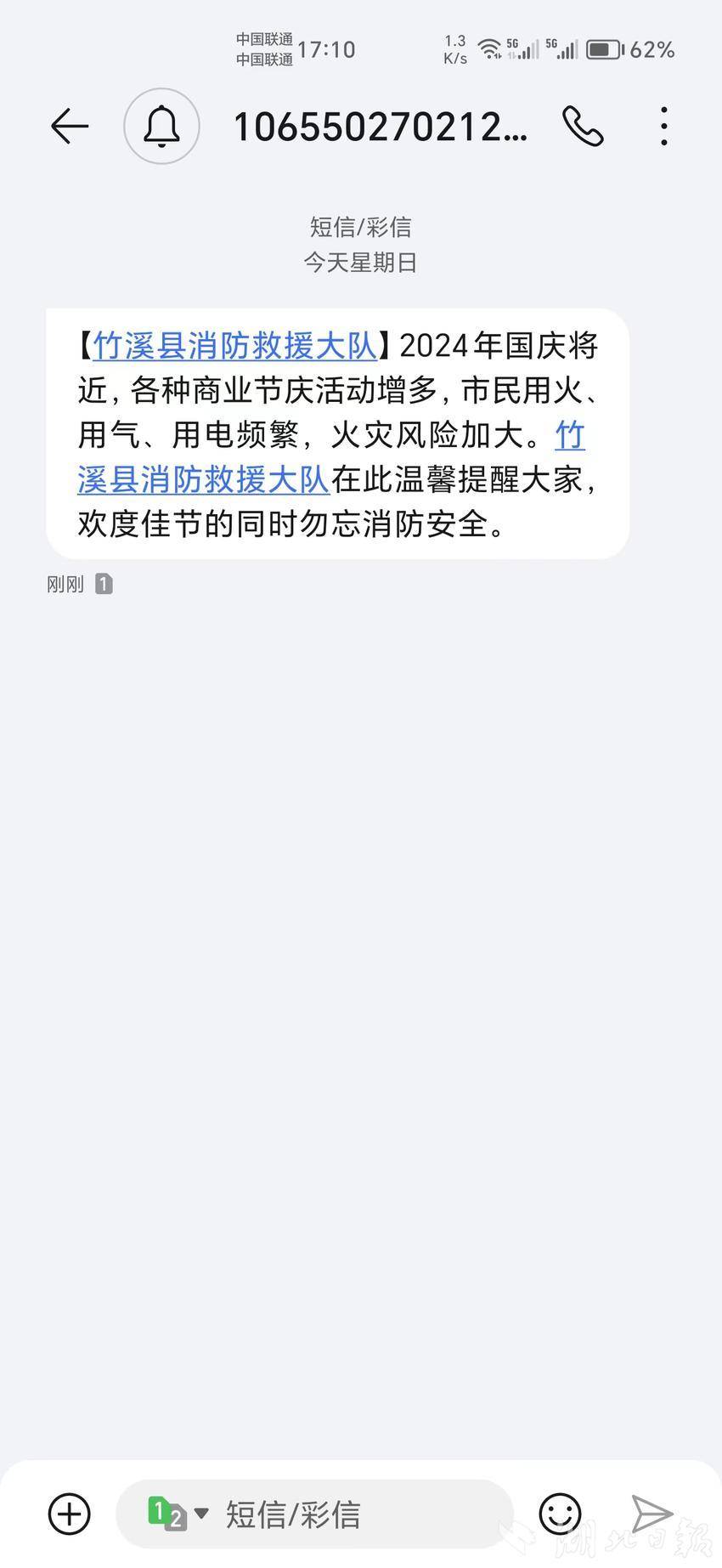Image resolution: width=722 pixels, height=1568 pixels.
Task: Open the attachment plus button
Action: pyautogui.click(x=70, y=1514)
